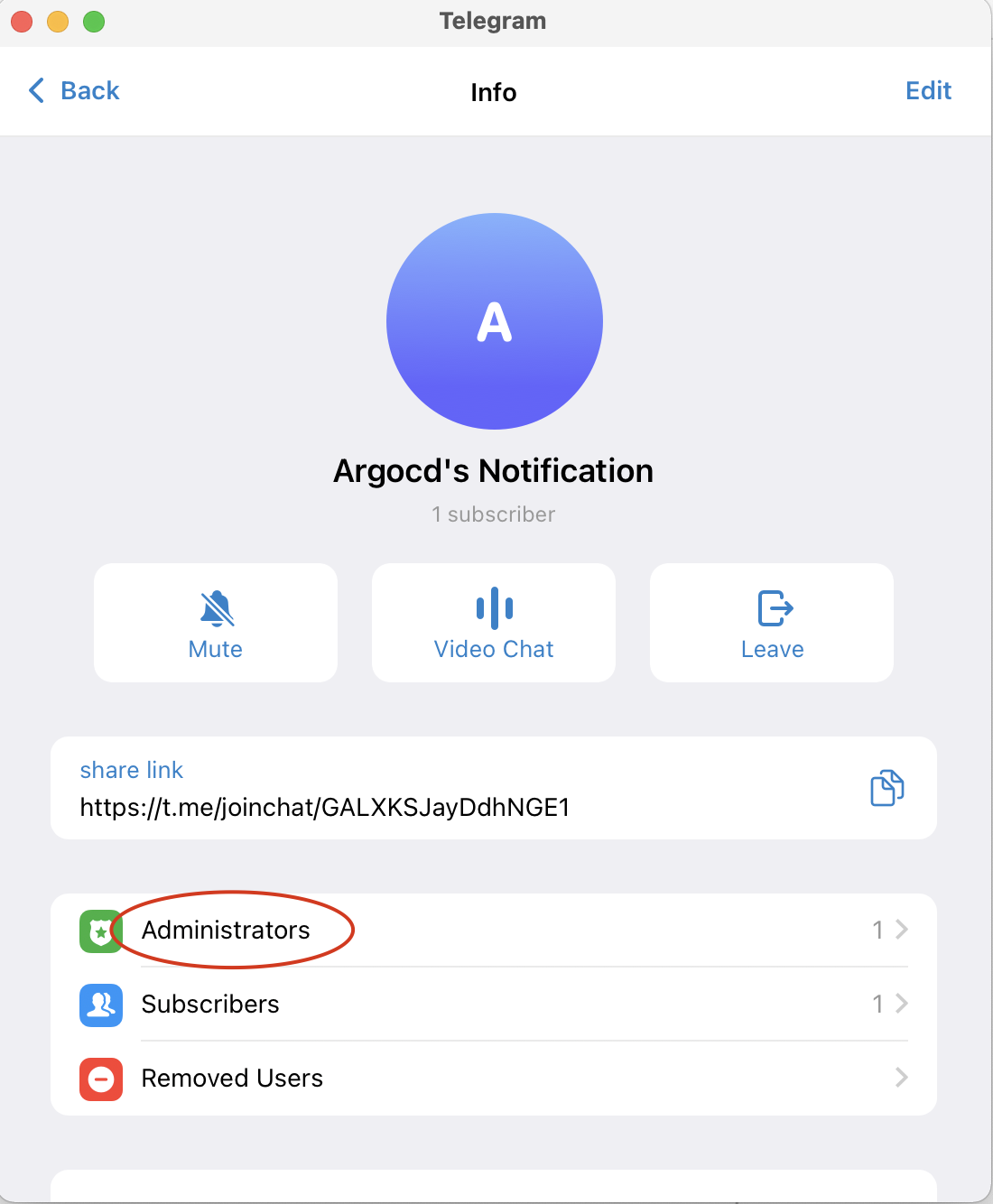Viewport: 993px width, 1204px height.
Task: Go back to the previous screen
Action: [74, 91]
